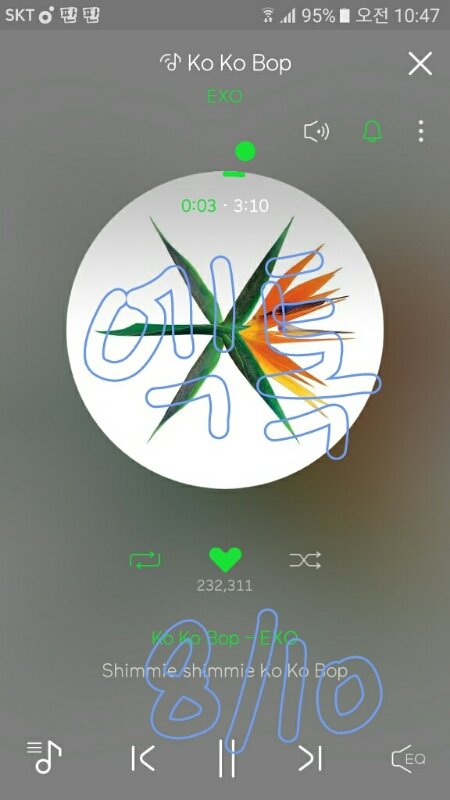
Task: Open the three-dot overflow menu
Action: 420,131
